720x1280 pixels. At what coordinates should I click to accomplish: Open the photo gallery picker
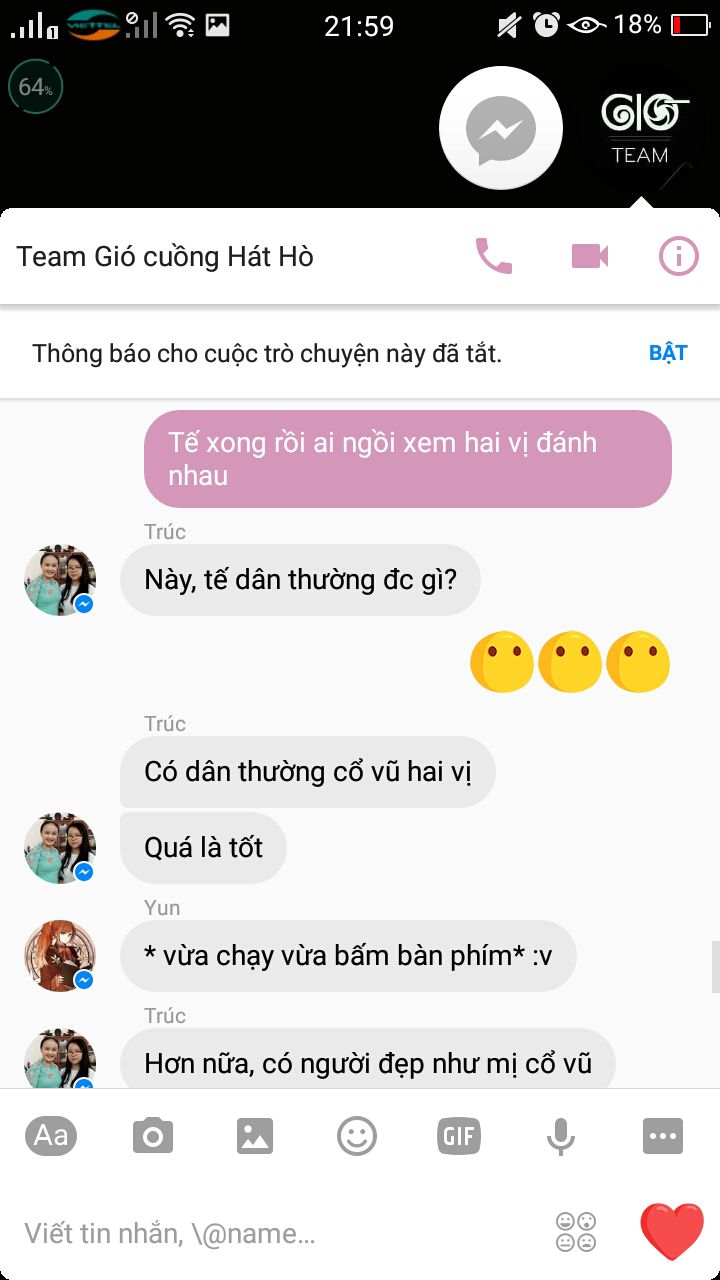(x=255, y=1136)
